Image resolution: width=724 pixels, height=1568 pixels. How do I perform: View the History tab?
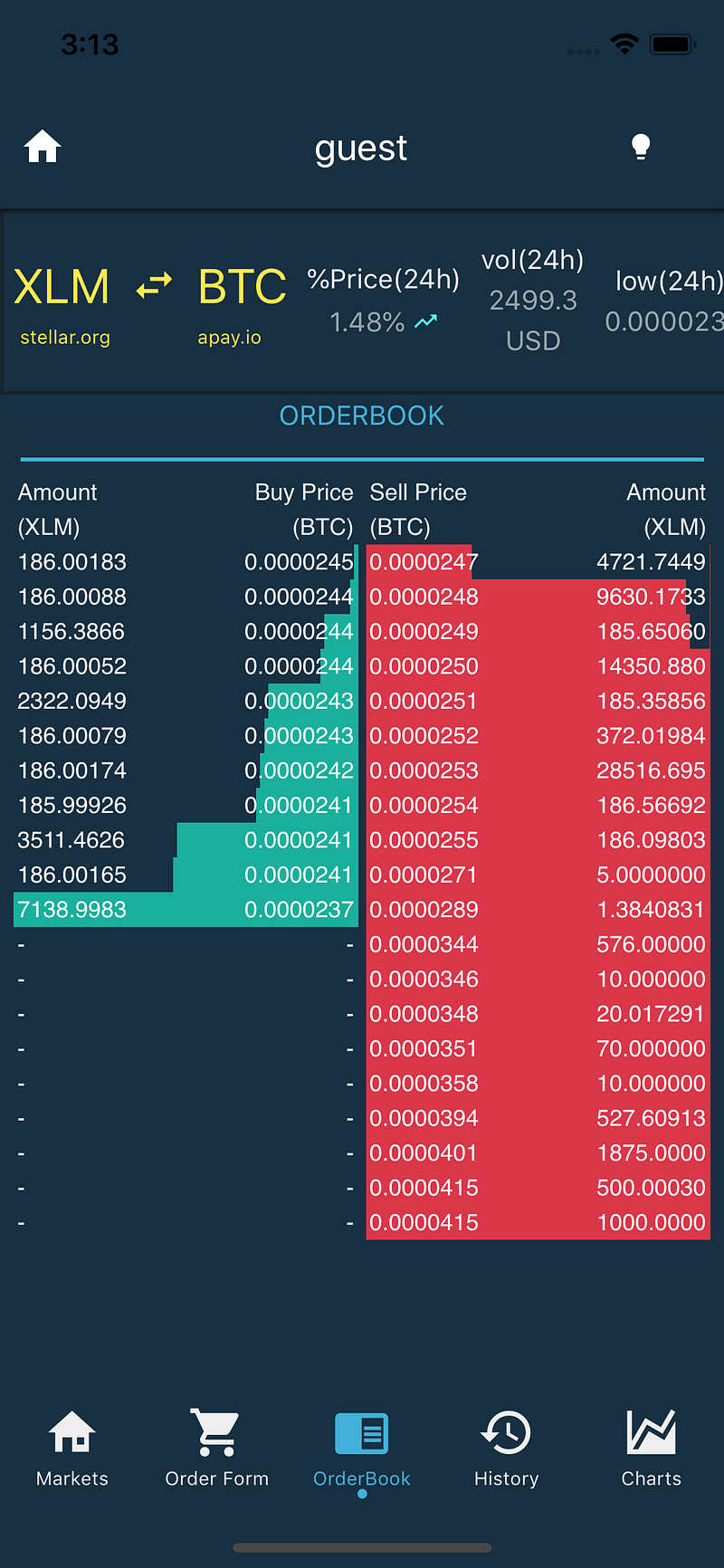click(506, 1448)
